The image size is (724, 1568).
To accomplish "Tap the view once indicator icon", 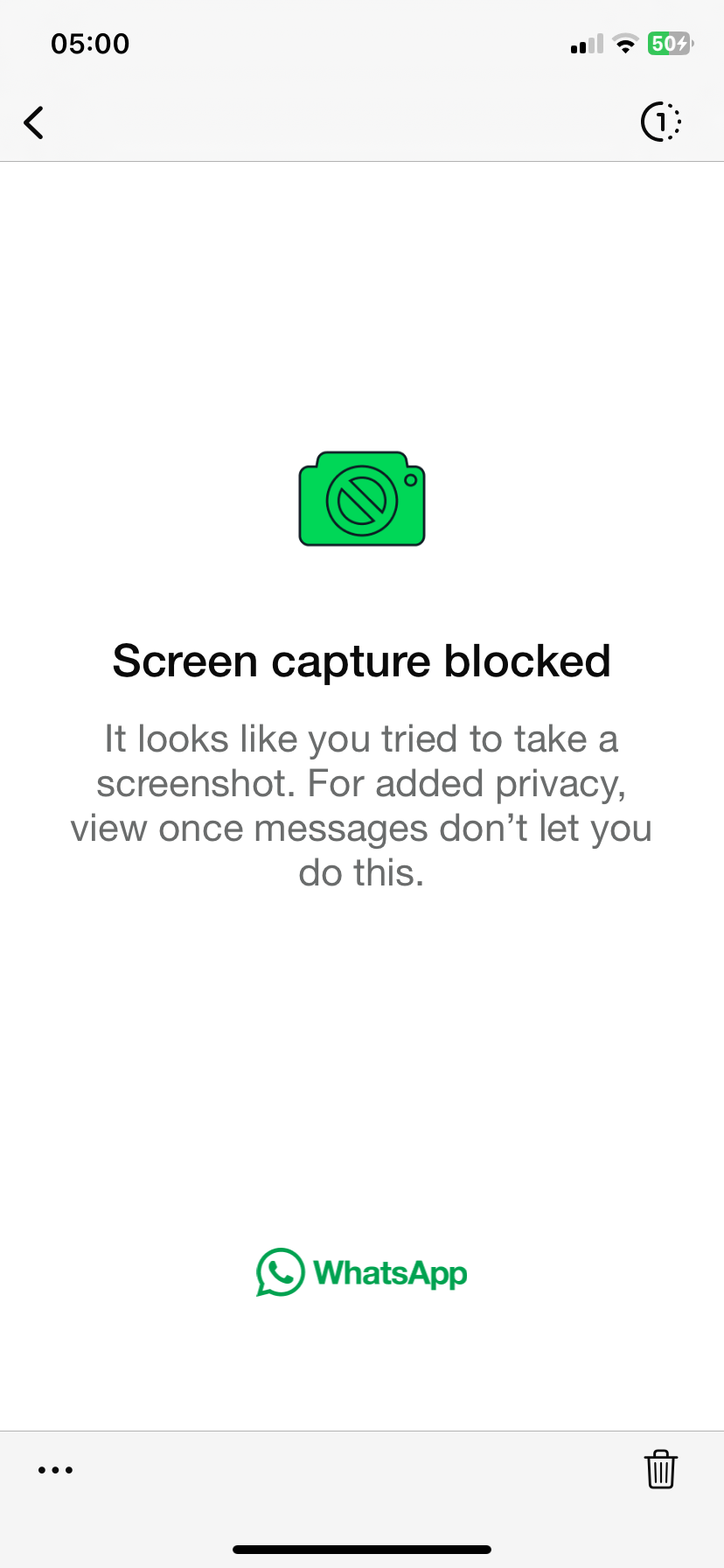I will (x=661, y=122).
